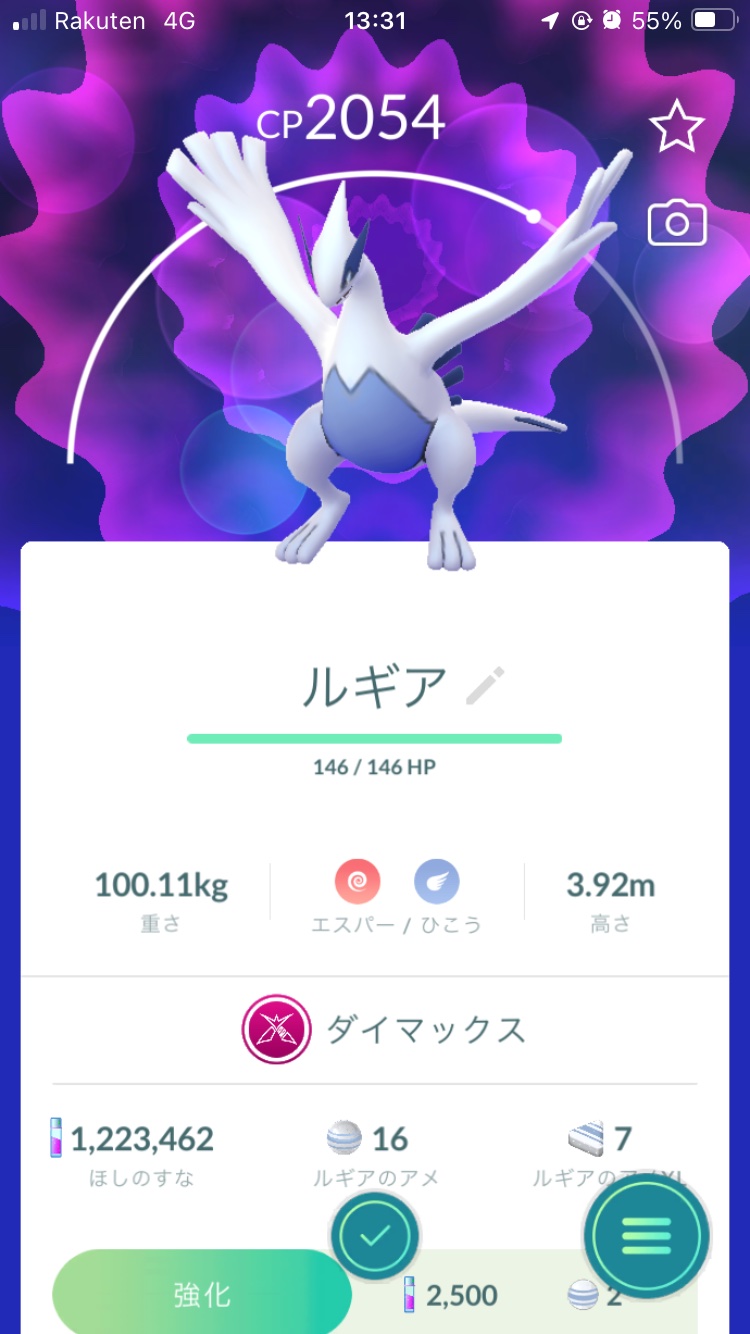Tap the round checkmark button to close
The width and height of the screenshot is (750, 1334).
tap(374, 1237)
